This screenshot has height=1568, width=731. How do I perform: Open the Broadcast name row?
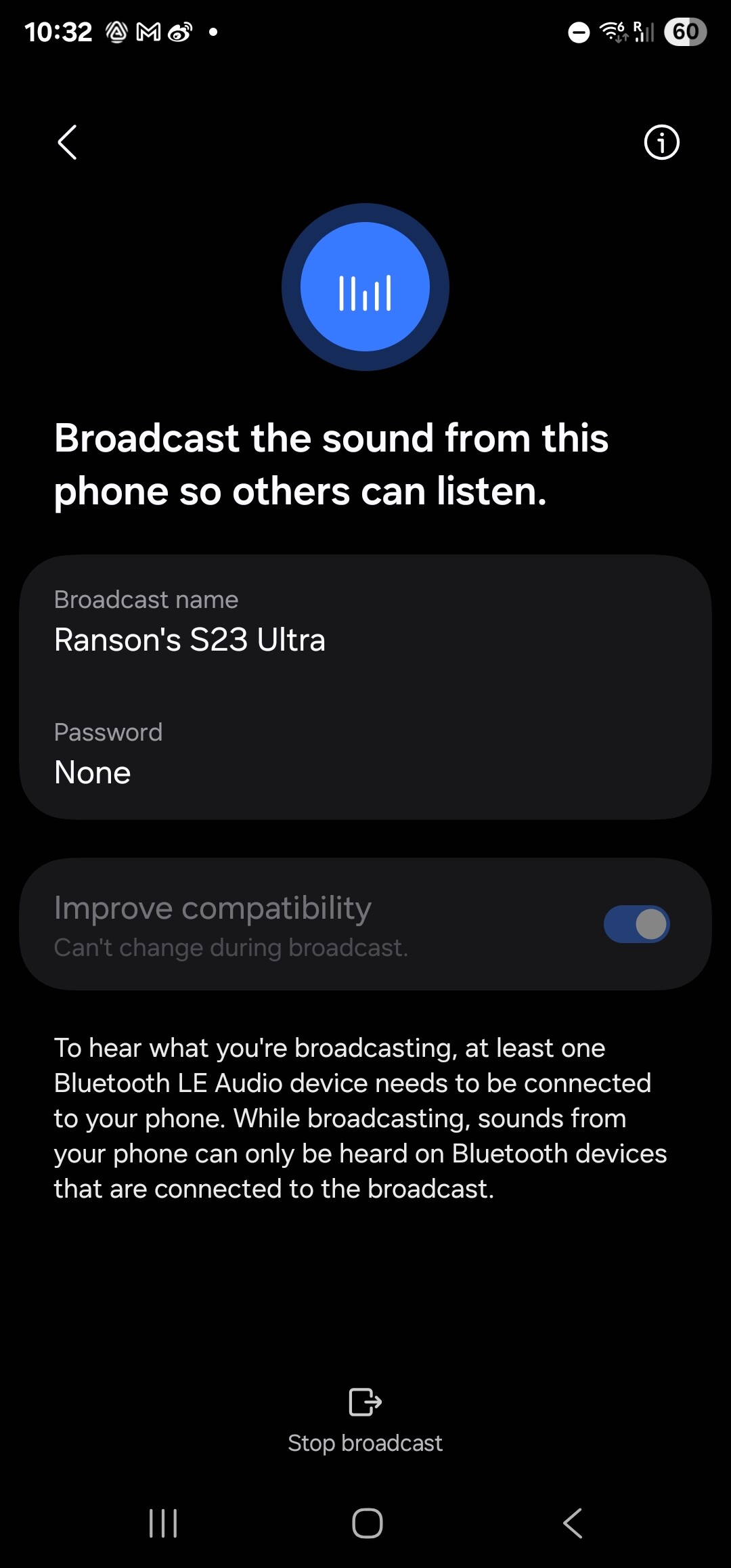coord(365,622)
